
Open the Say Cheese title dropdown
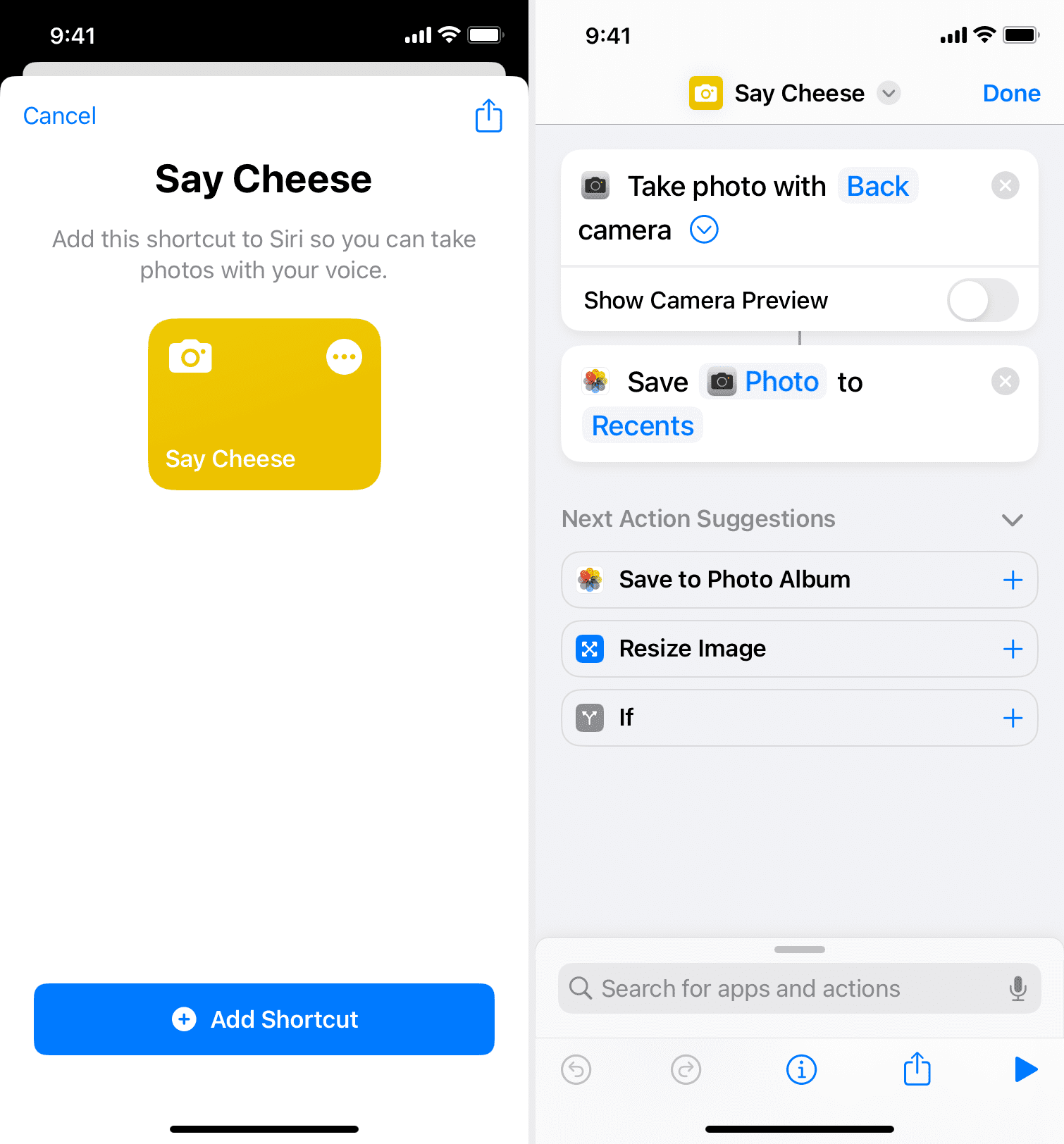889,93
